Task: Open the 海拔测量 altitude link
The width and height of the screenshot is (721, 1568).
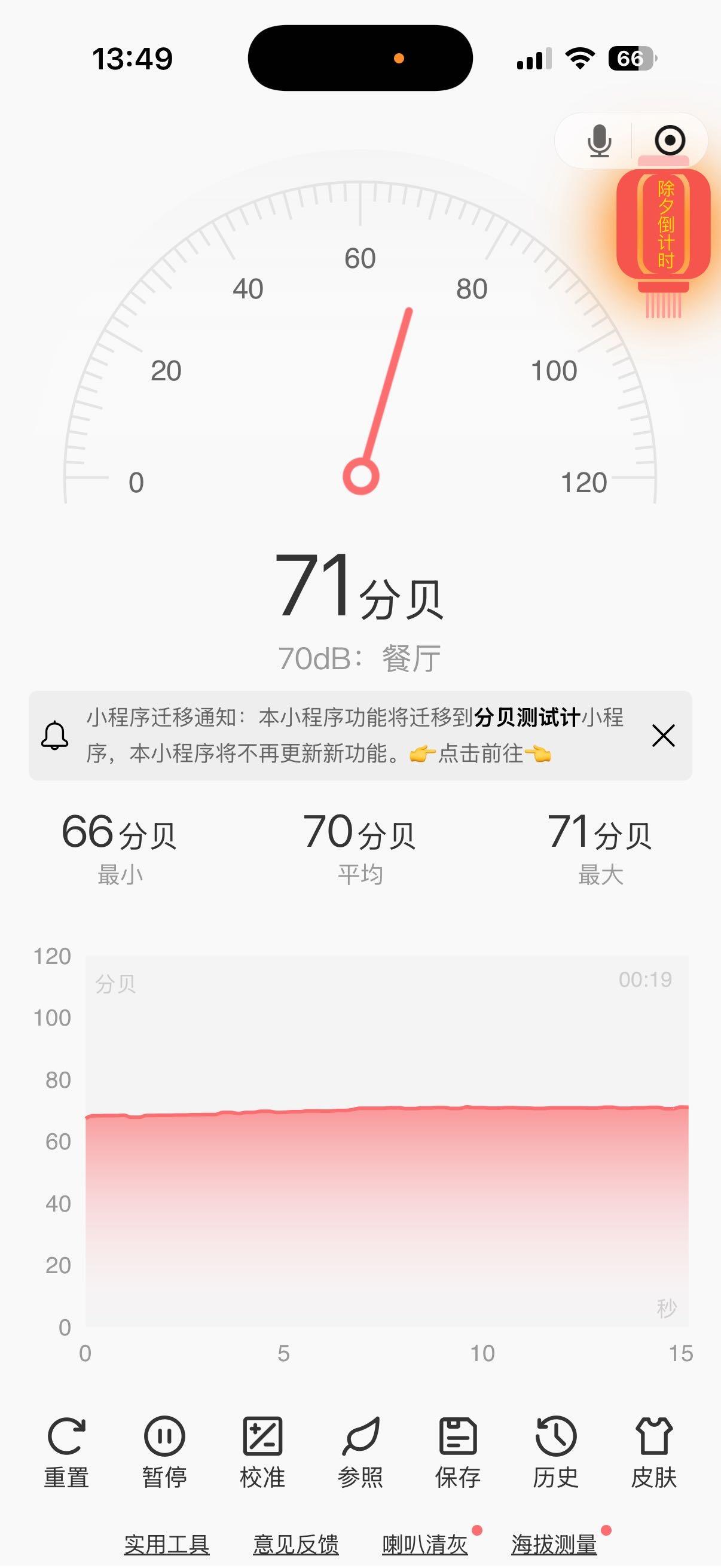Action: pos(554,1543)
